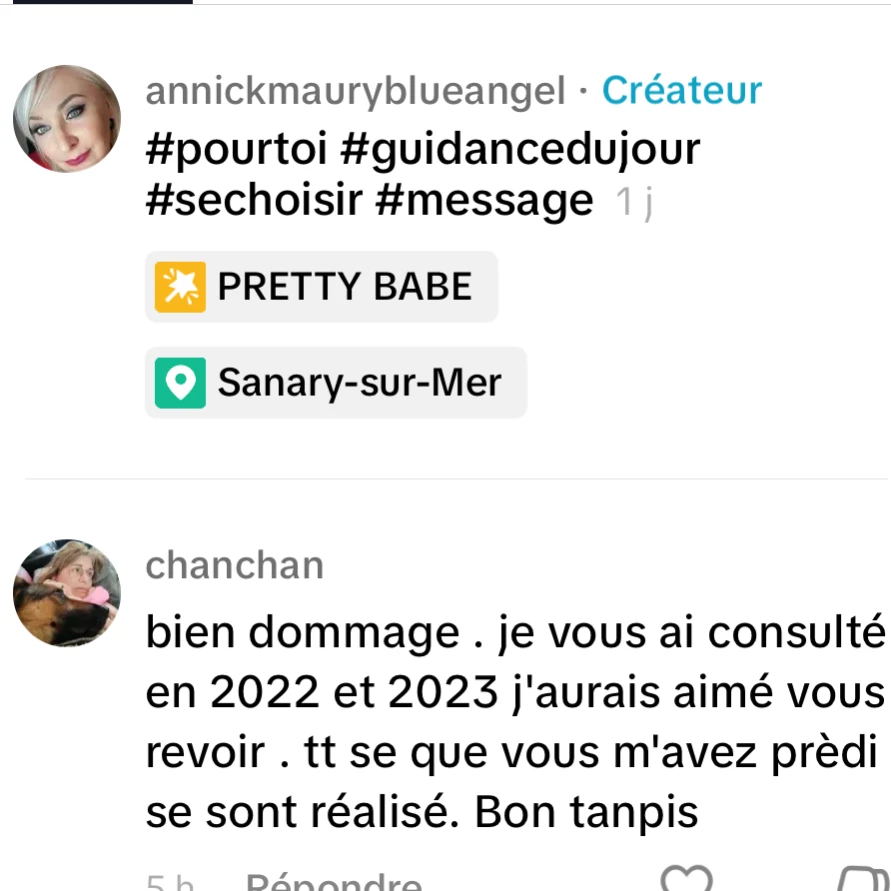891x891 pixels.
Task: Like chanchan's comment
Action: pos(685,880)
